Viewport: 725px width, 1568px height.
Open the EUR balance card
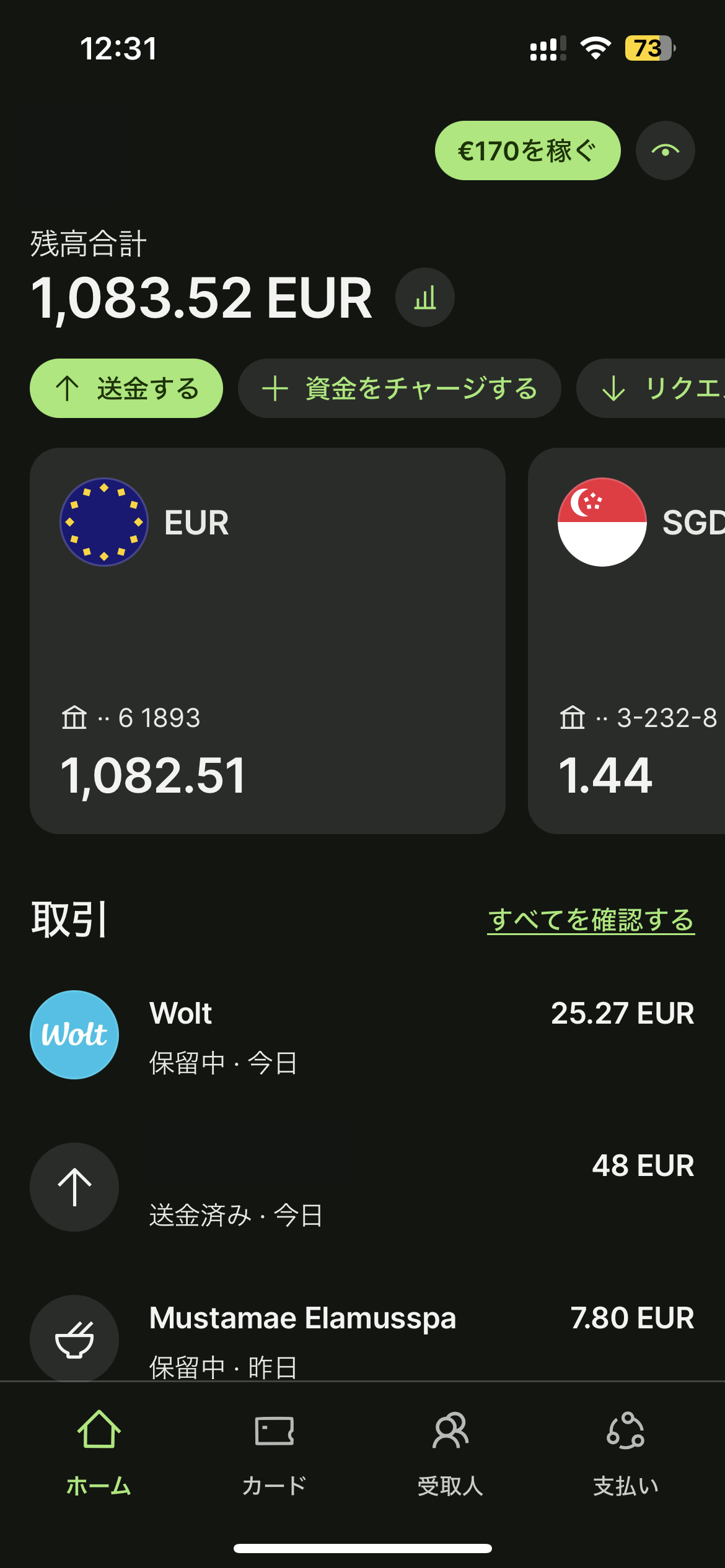click(268, 640)
